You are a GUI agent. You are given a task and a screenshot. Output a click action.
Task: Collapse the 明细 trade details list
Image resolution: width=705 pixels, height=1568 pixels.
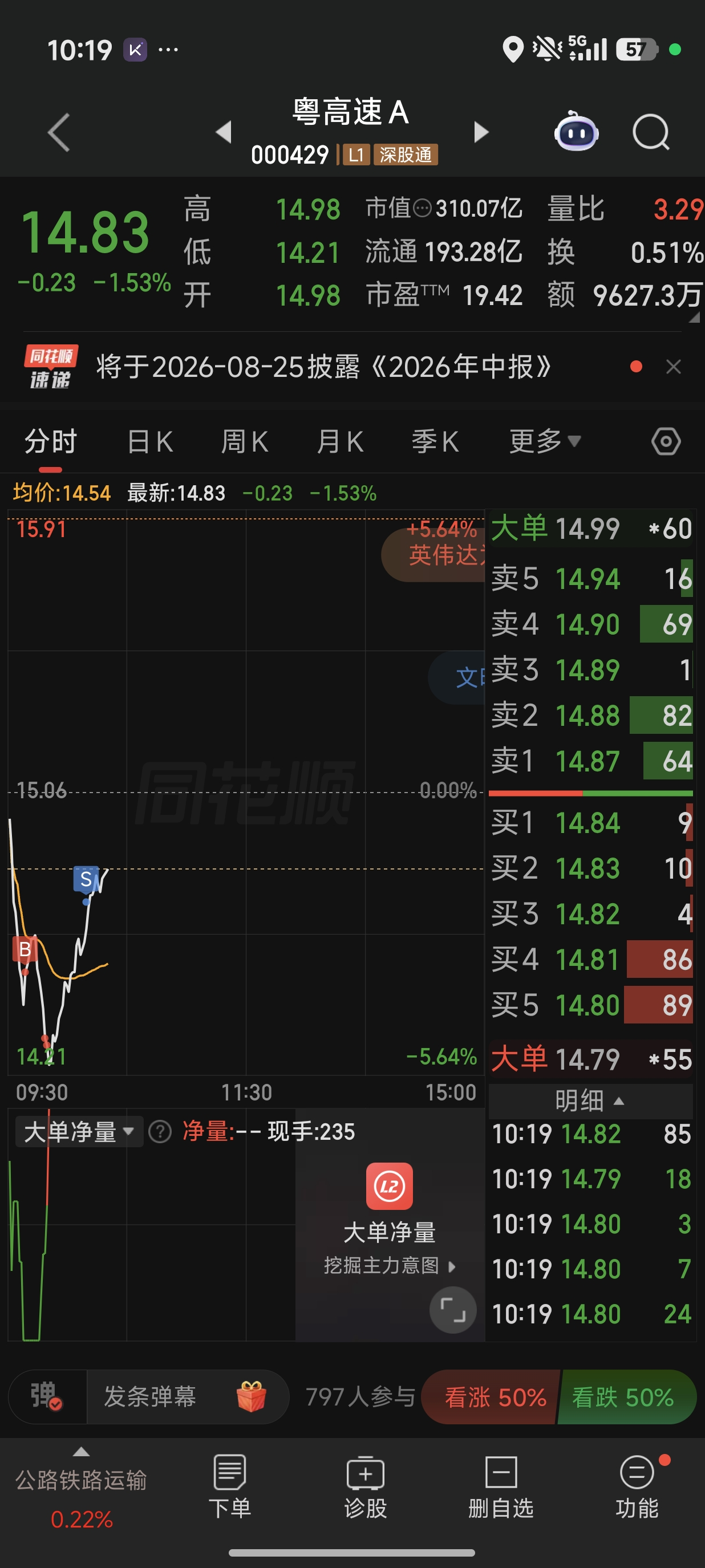click(590, 1100)
